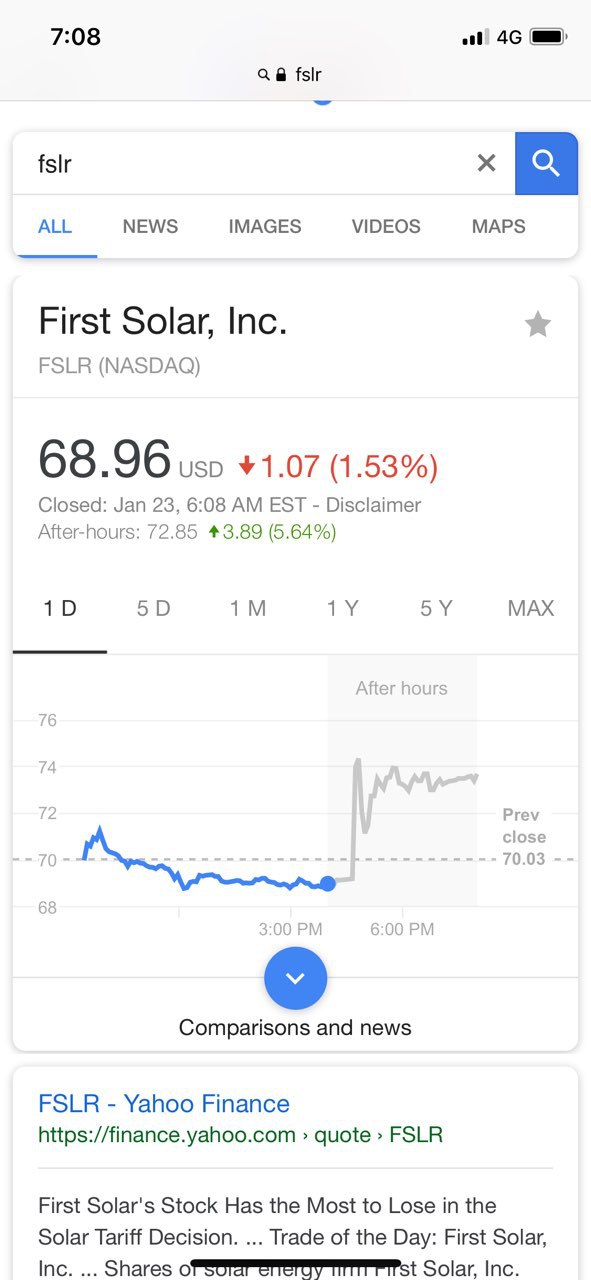This screenshot has height=1280, width=591.
Task: Switch to the Images tab
Action: (x=265, y=226)
